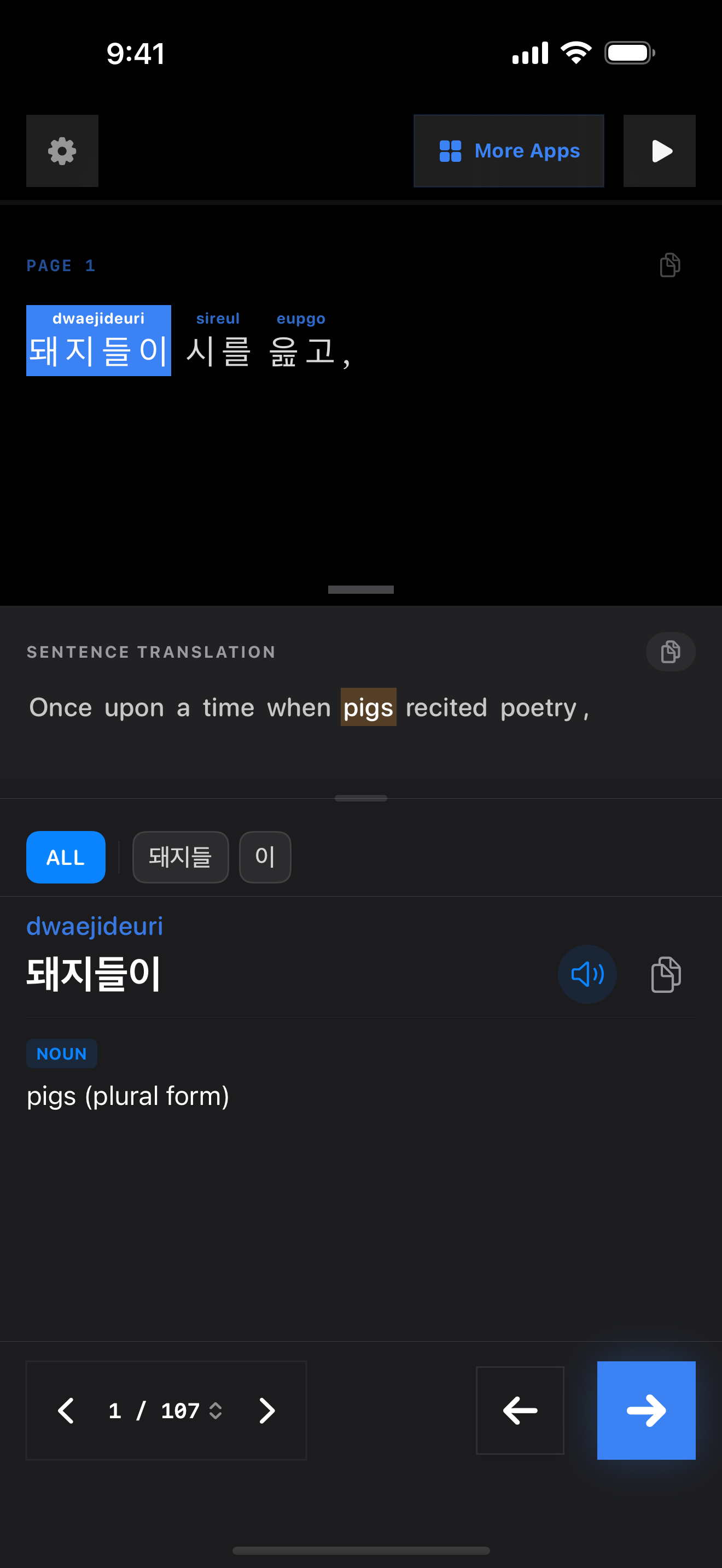This screenshot has width=722, height=1568.
Task: Go to the next page chevron
Action: (x=266, y=1411)
